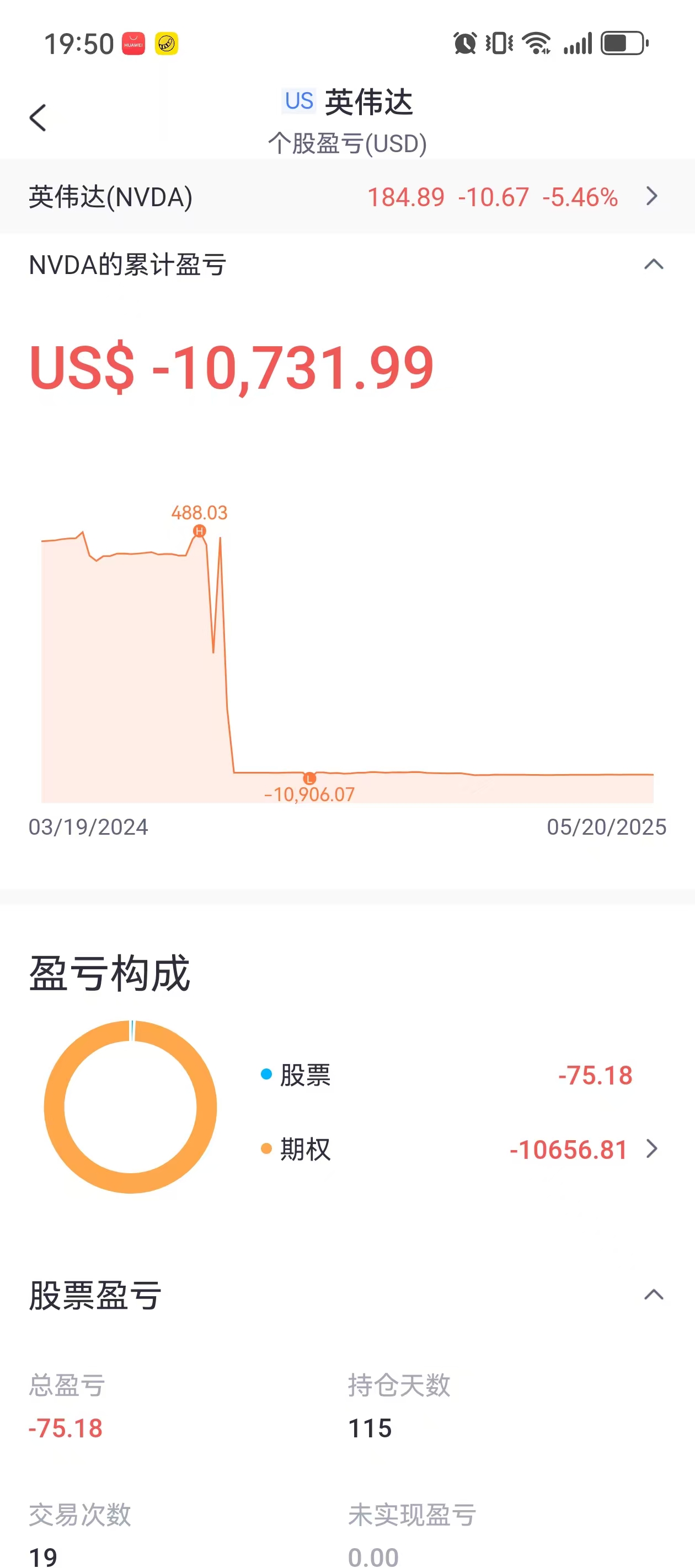The width and height of the screenshot is (695, 1568).
Task: Collapse the NVDA的累计盈亏 section
Action: (653, 264)
